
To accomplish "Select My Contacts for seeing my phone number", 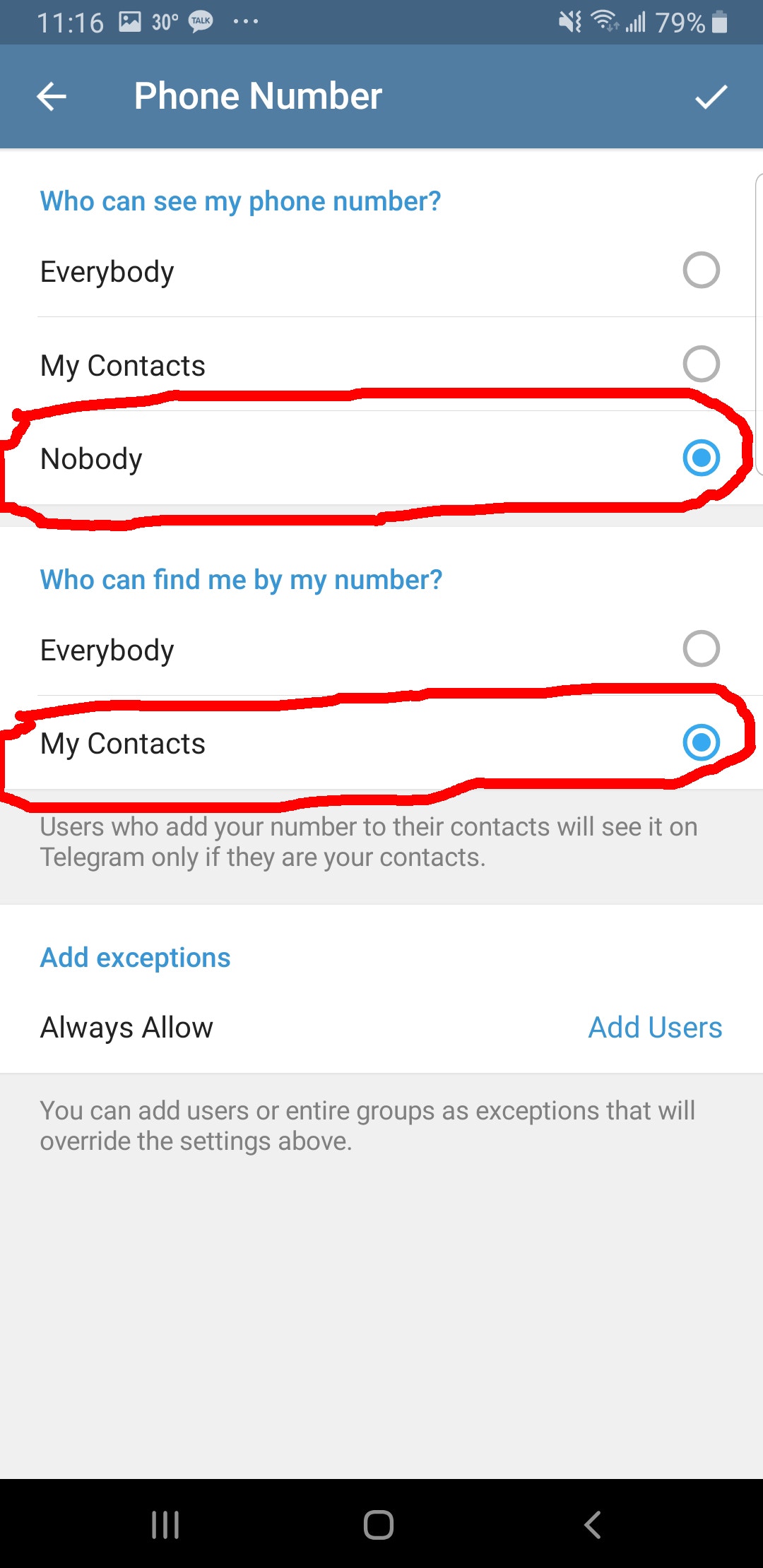I will (x=381, y=364).
